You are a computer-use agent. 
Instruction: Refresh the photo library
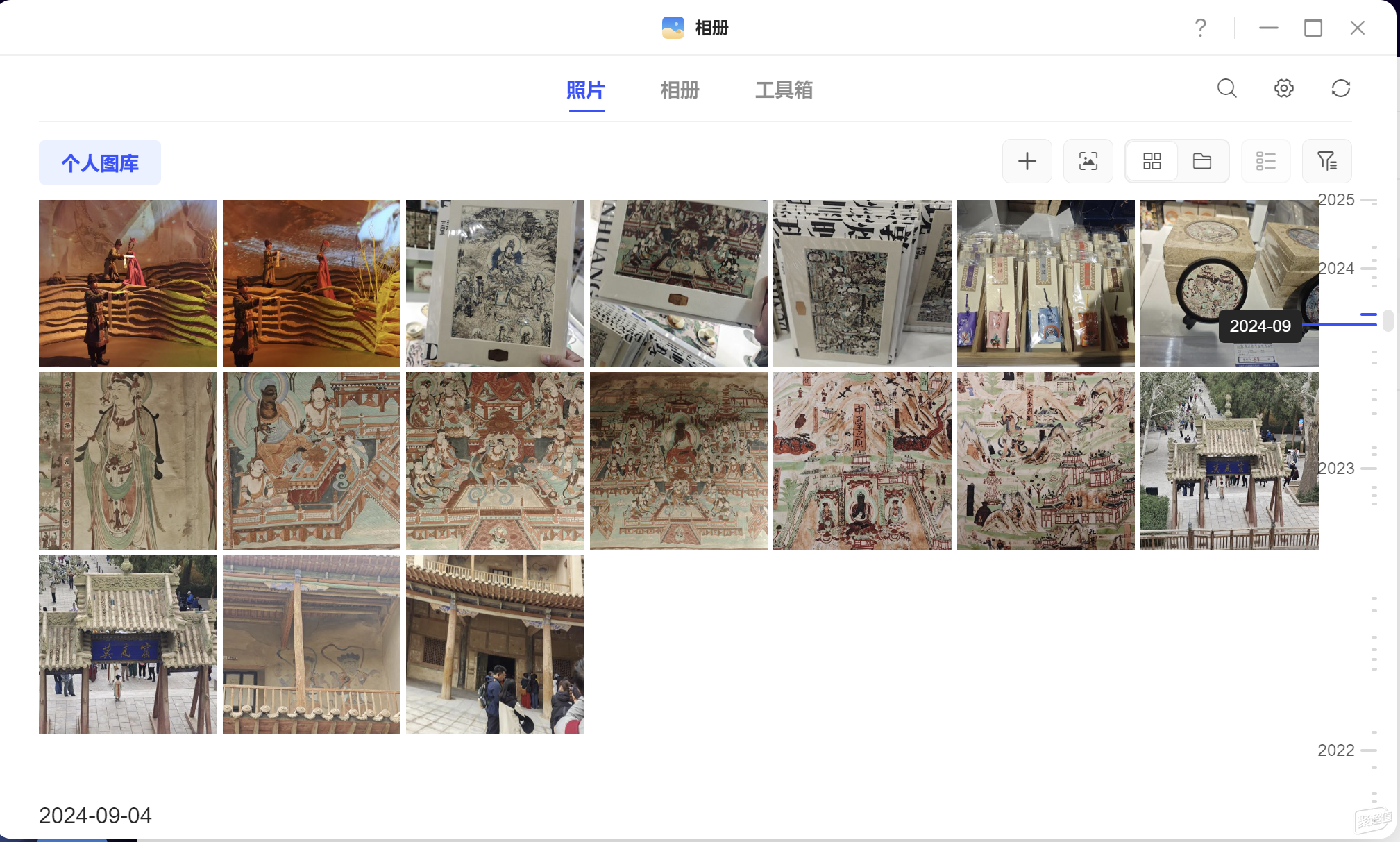pos(1340,88)
